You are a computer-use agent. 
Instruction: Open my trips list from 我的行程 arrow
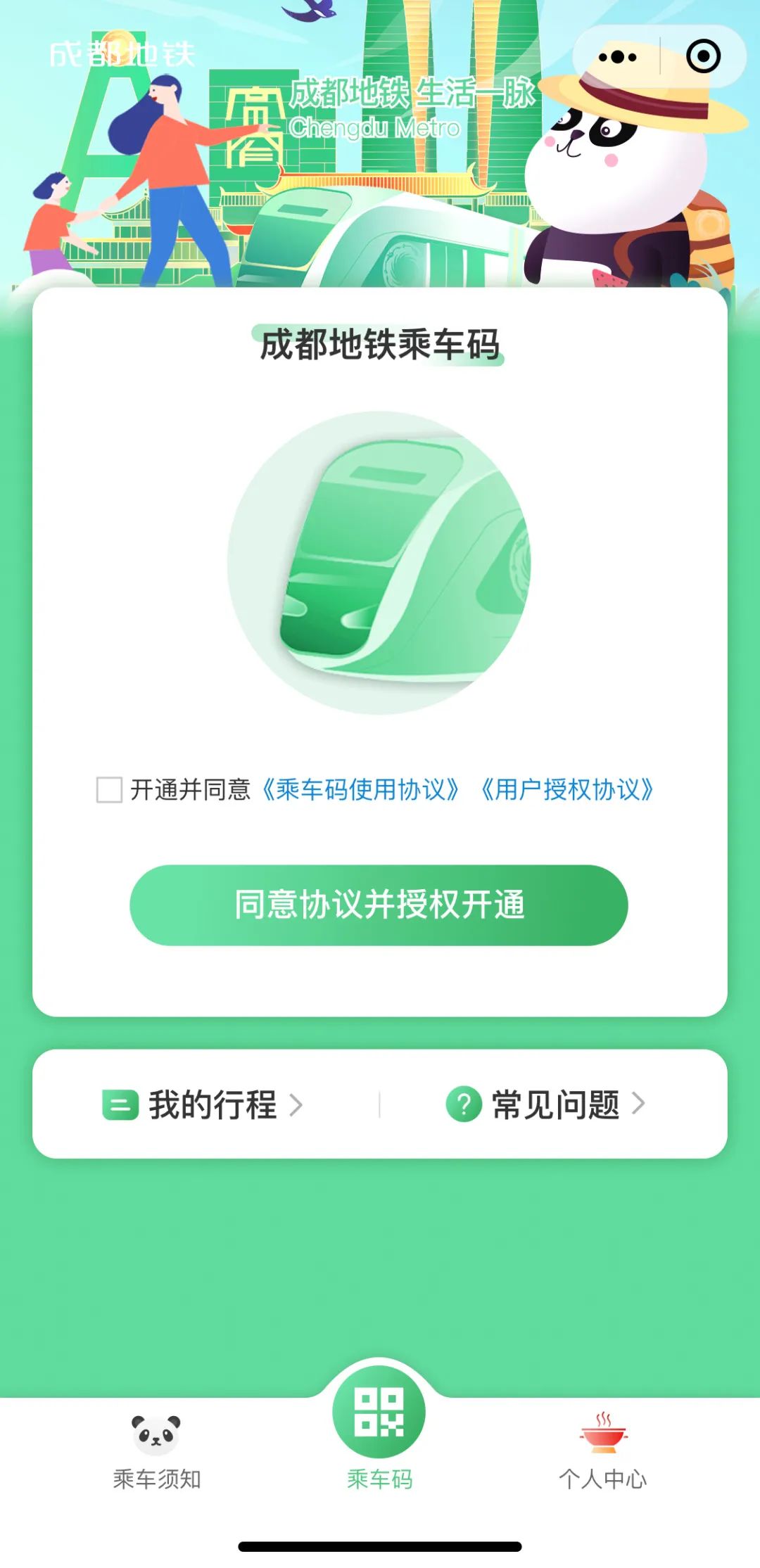click(296, 1107)
